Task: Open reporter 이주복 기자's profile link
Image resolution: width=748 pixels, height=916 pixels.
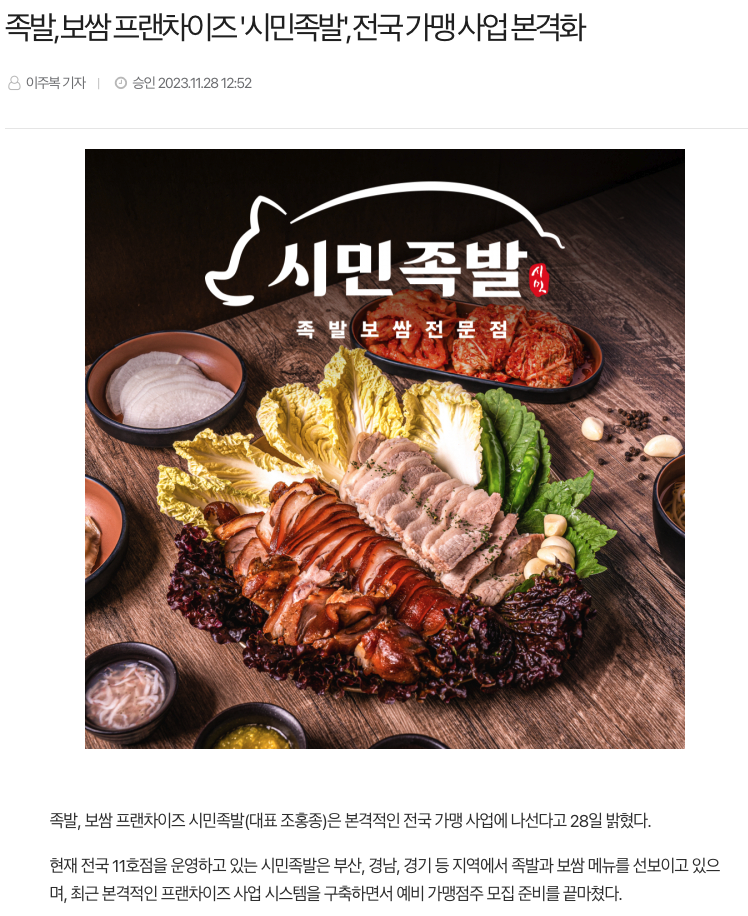Action: (x=54, y=83)
